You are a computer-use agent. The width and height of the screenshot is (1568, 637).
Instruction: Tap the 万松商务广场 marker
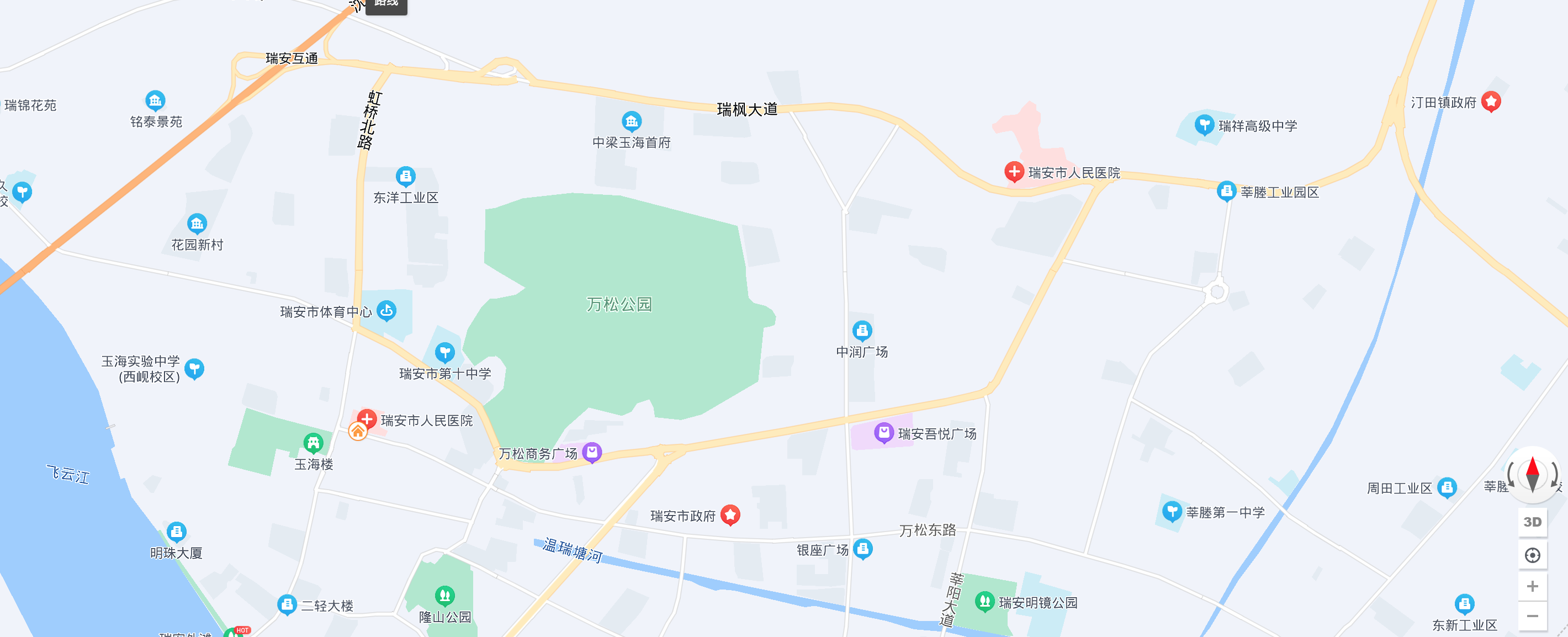click(592, 452)
